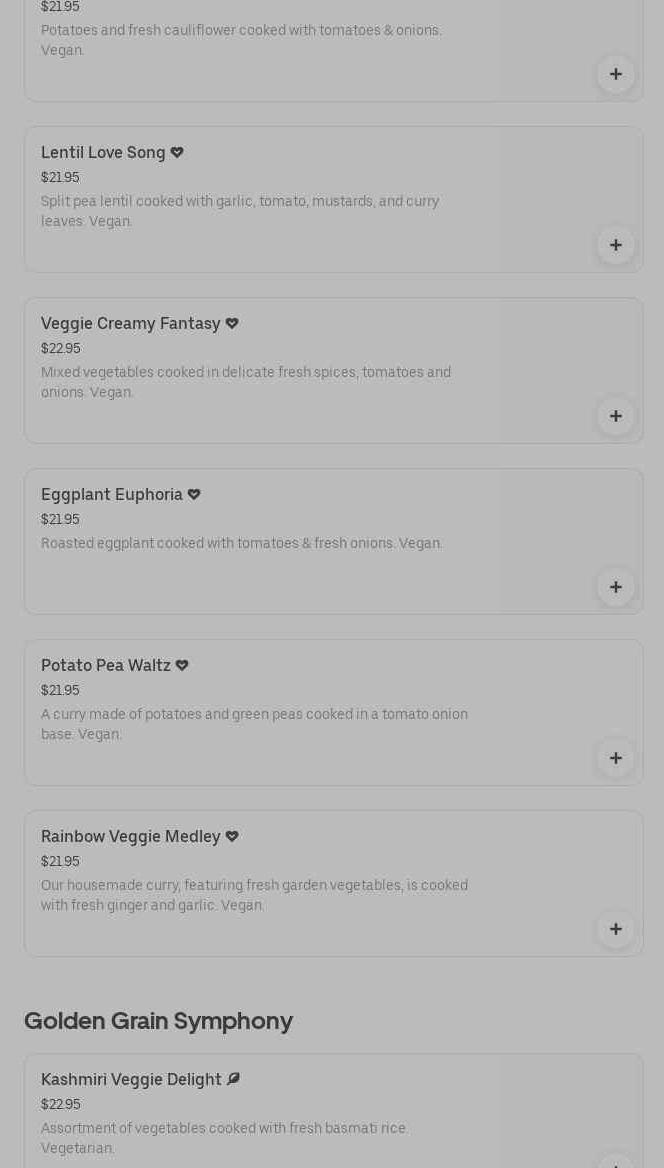Add the potatoes and cauliflower dish to the order

tap(616, 74)
